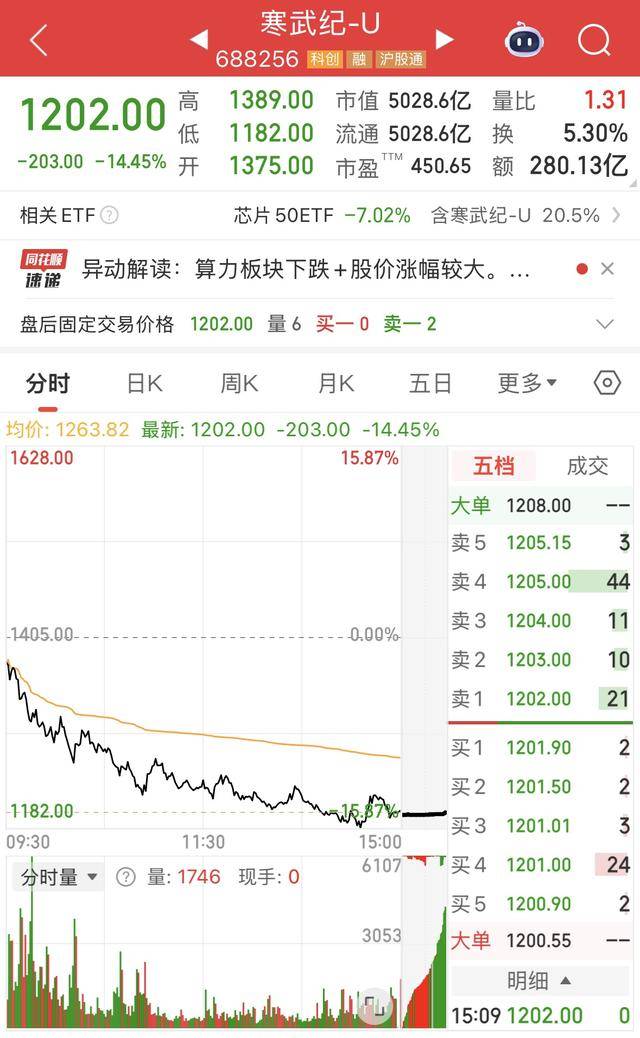Open the robot assistant icon
This screenshot has height=1038, width=640.
[524, 40]
